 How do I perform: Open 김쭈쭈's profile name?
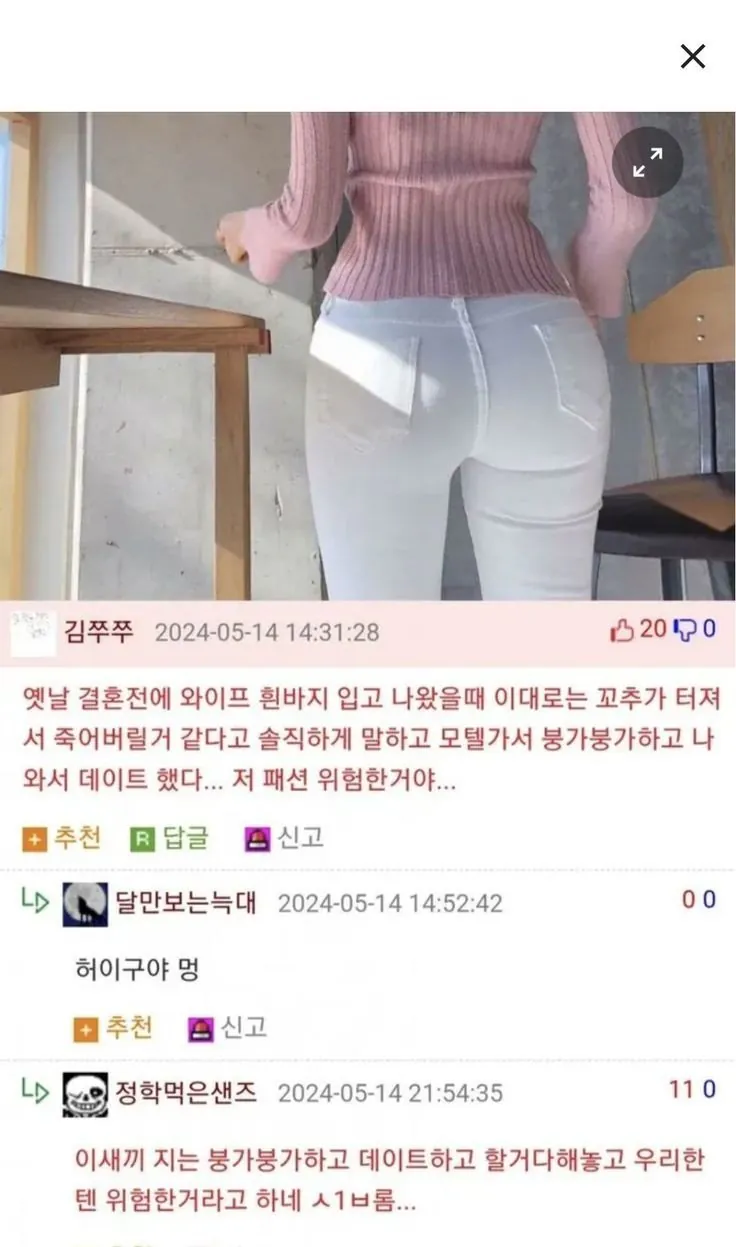point(98,632)
